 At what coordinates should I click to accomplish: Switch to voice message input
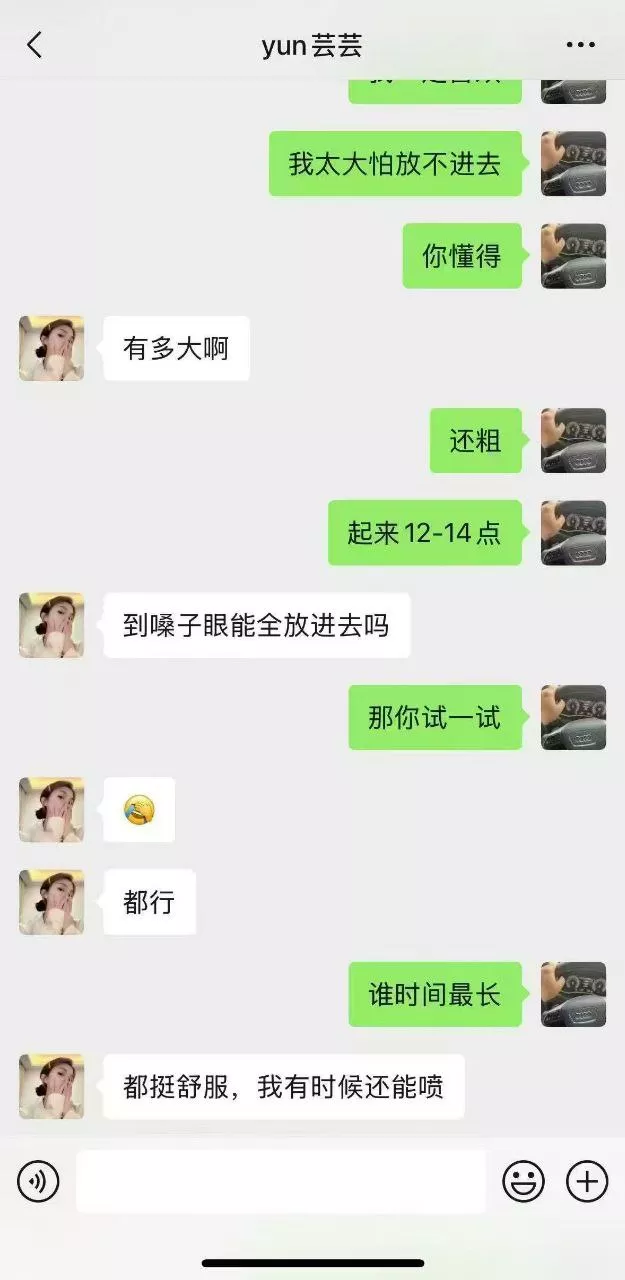click(38, 1182)
